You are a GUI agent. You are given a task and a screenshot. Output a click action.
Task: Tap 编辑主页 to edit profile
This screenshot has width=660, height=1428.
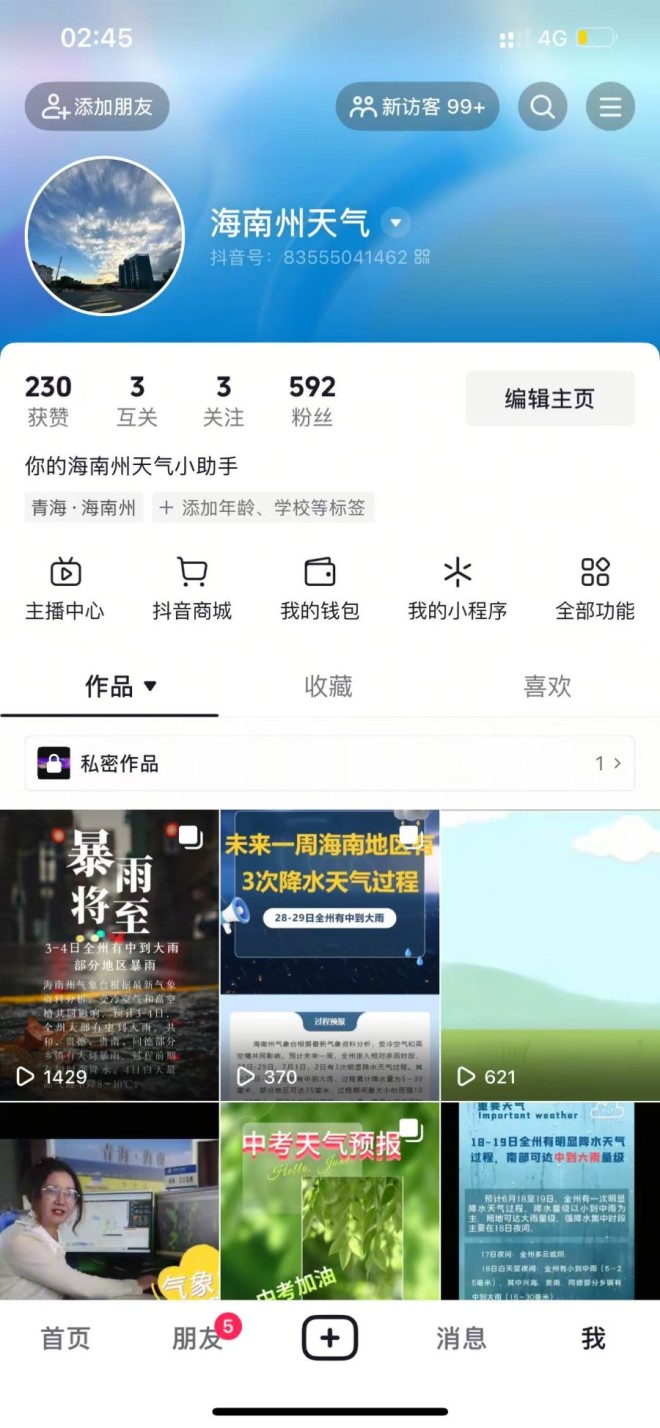coord(549,399)
